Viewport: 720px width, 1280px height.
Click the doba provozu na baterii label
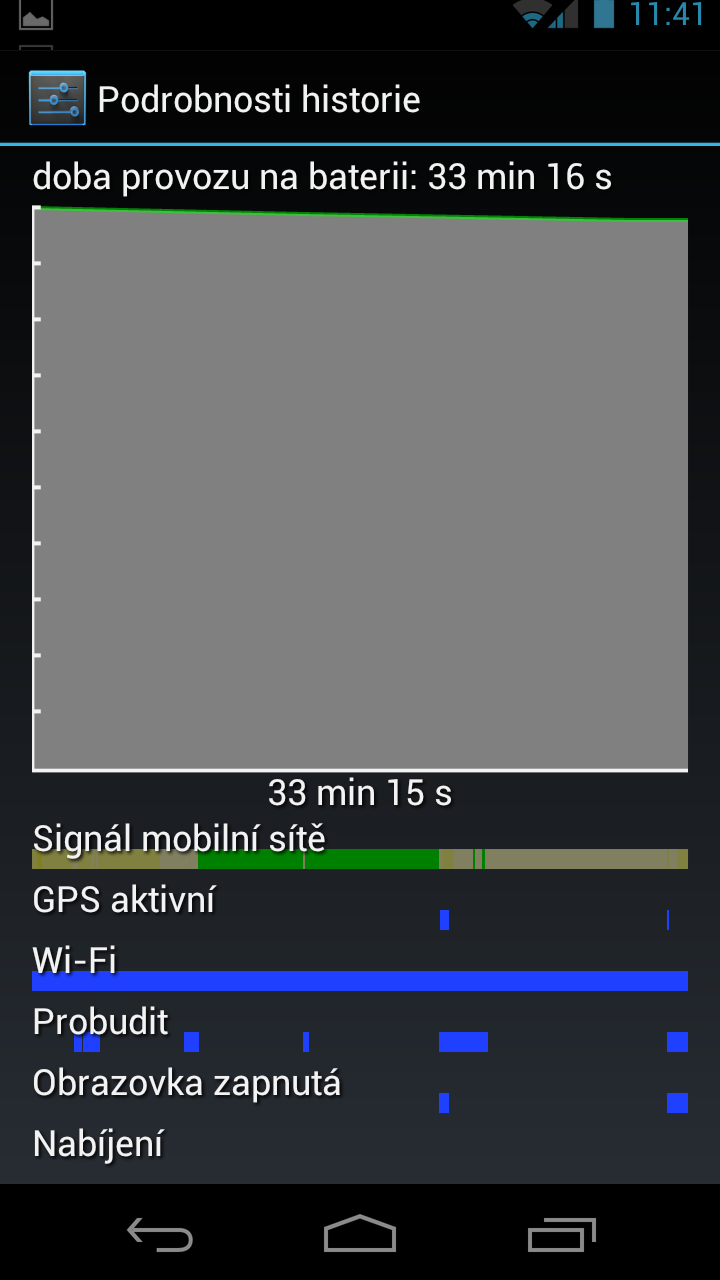(323, 177)
